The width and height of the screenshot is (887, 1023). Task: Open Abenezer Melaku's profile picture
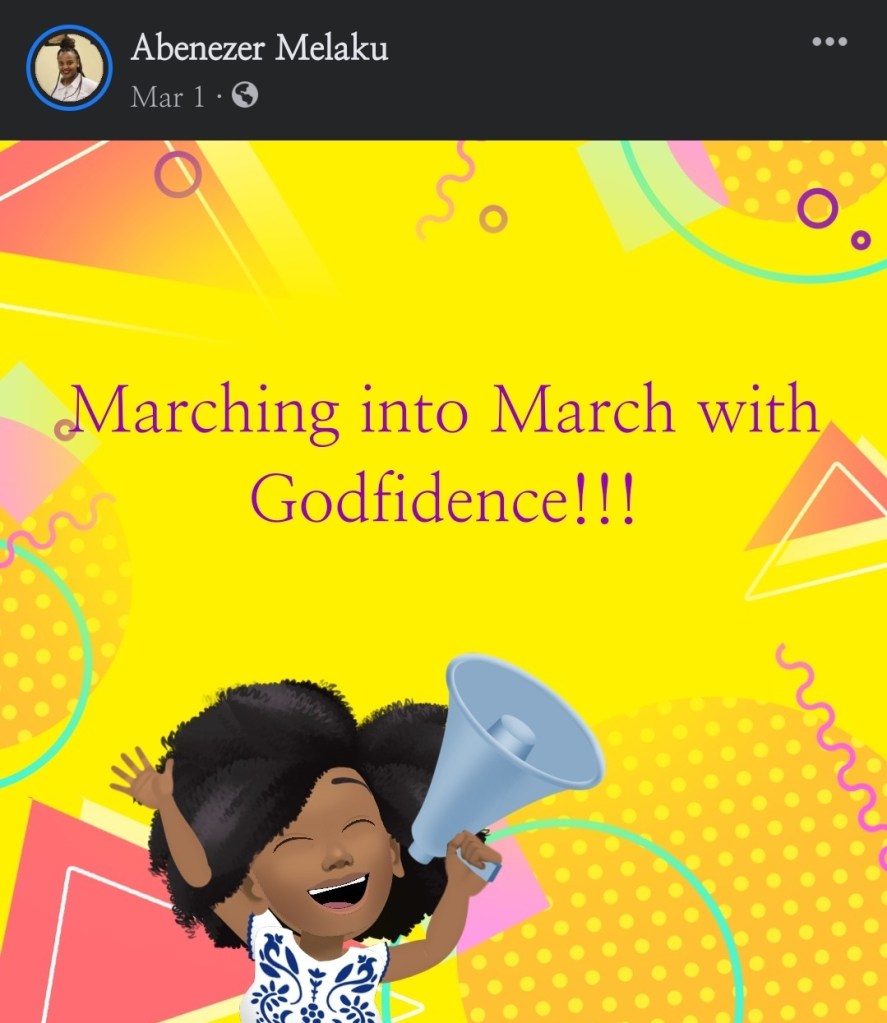(69, 67)
